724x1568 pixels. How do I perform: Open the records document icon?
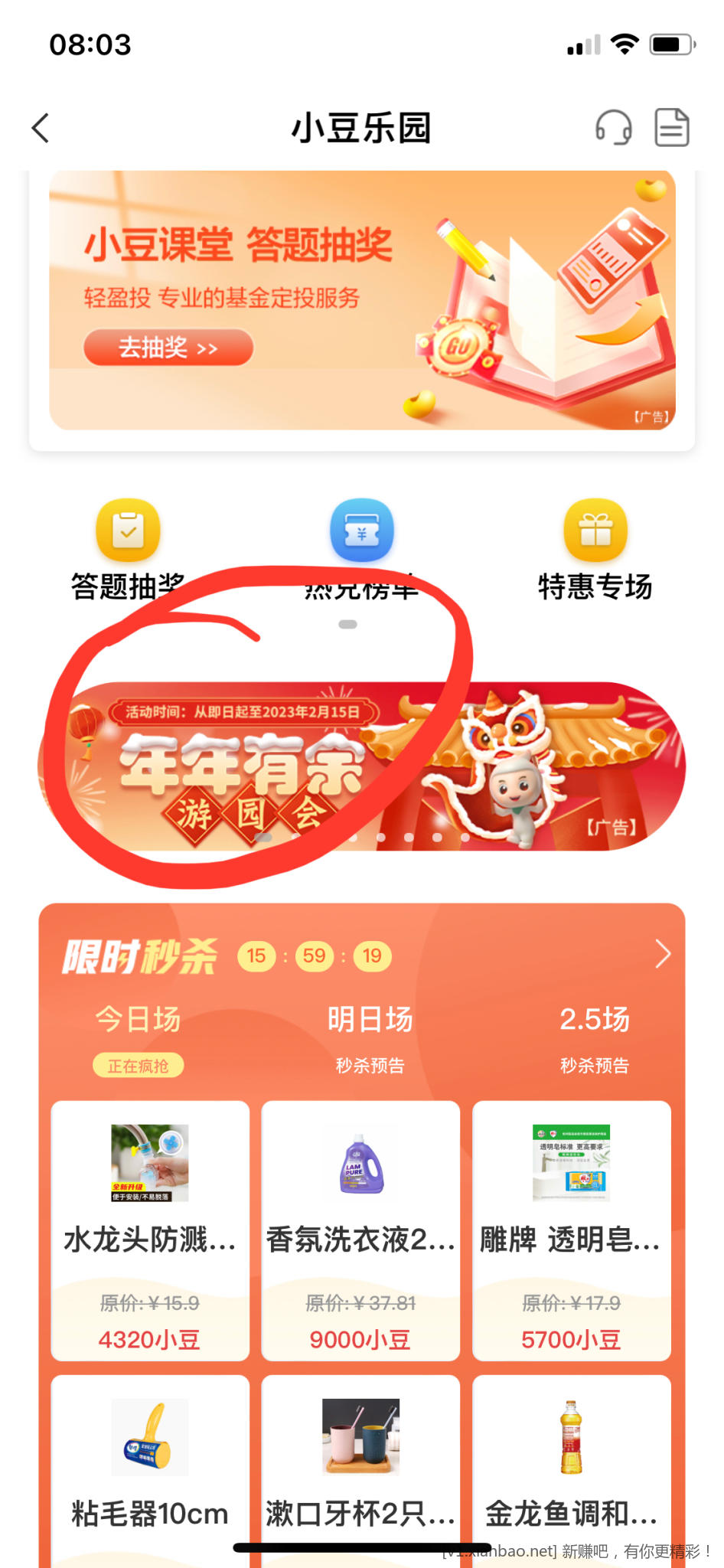tap(672, 127)
